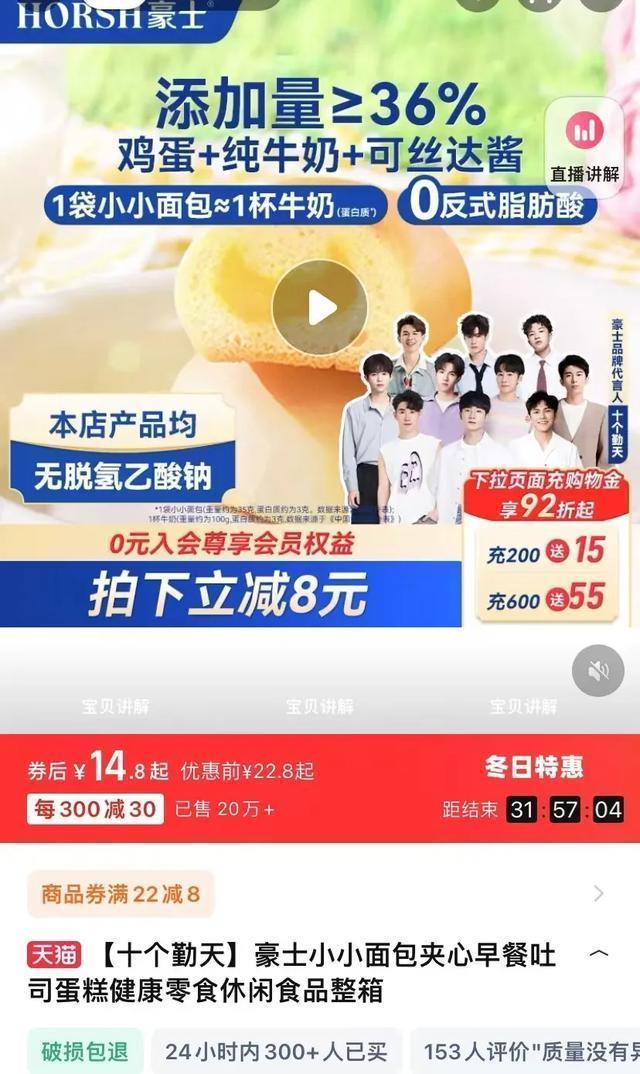Tap the 每300减30 discount tag
The height and width of the screenshot is (1074, 640).
point(95,809)
